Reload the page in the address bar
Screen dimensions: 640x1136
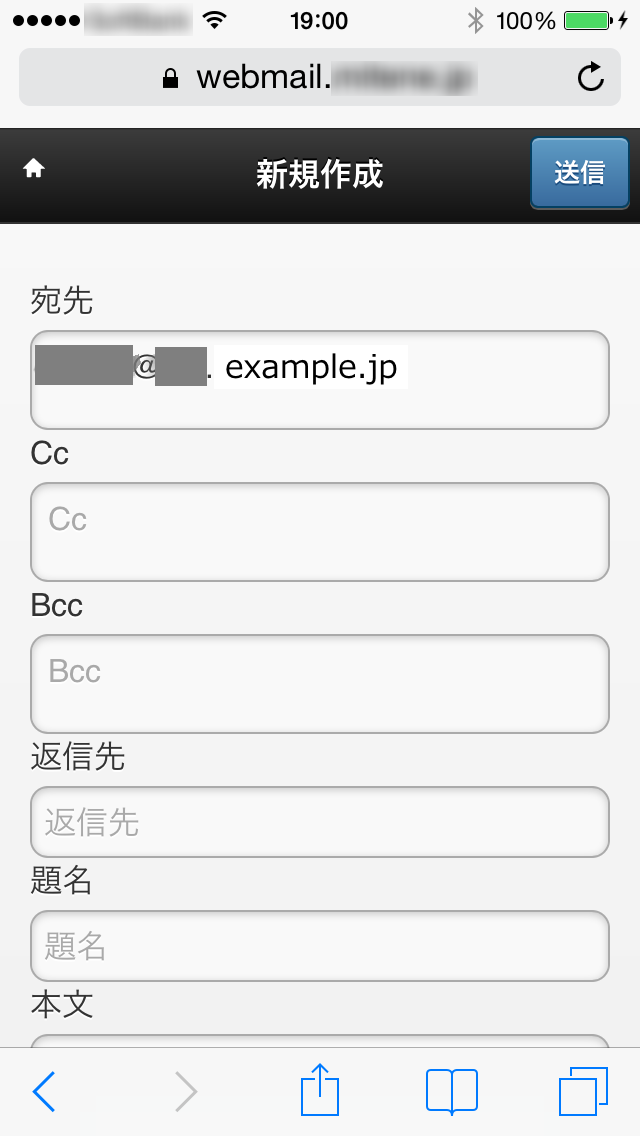[591, 77]
